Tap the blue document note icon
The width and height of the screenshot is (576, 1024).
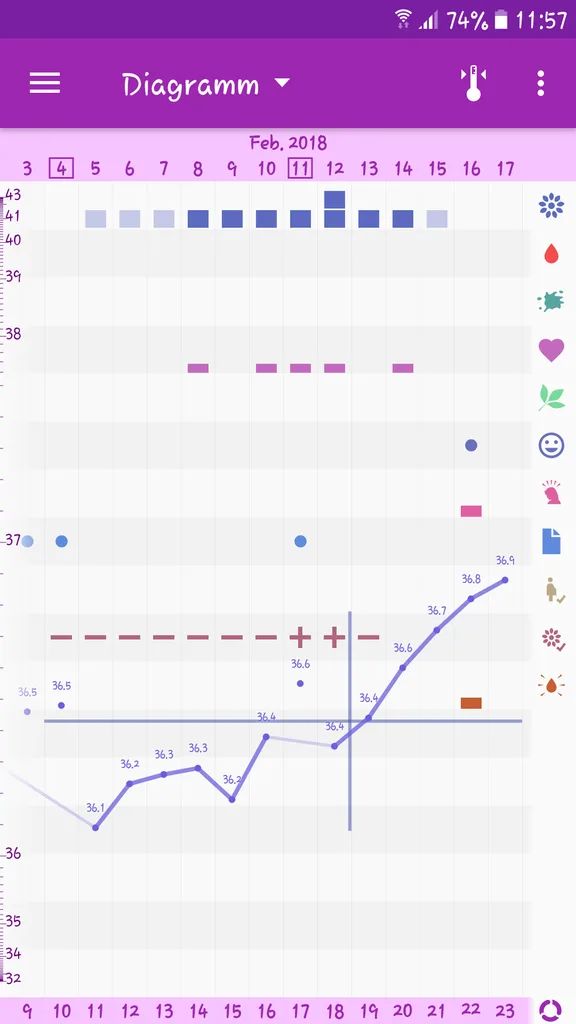[551, 541]
